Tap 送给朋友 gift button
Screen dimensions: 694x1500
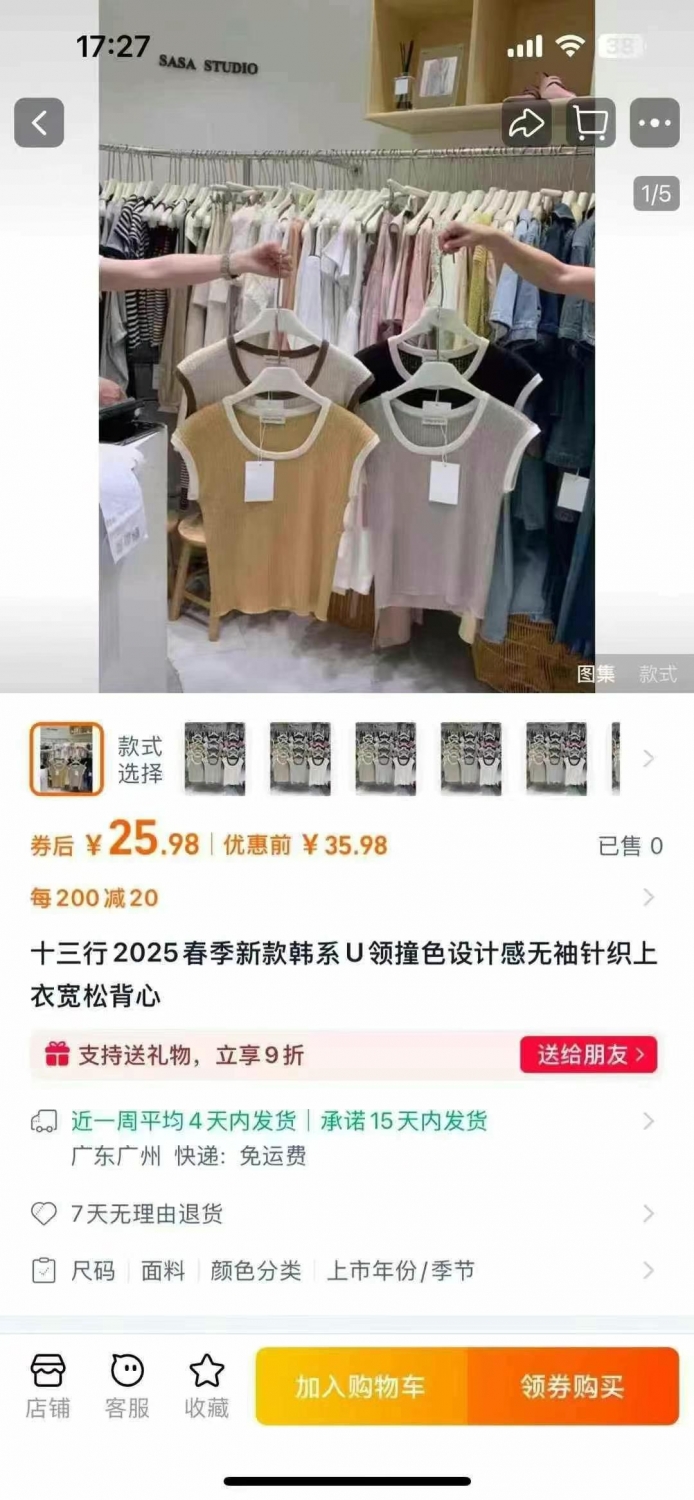(588, 1054)
